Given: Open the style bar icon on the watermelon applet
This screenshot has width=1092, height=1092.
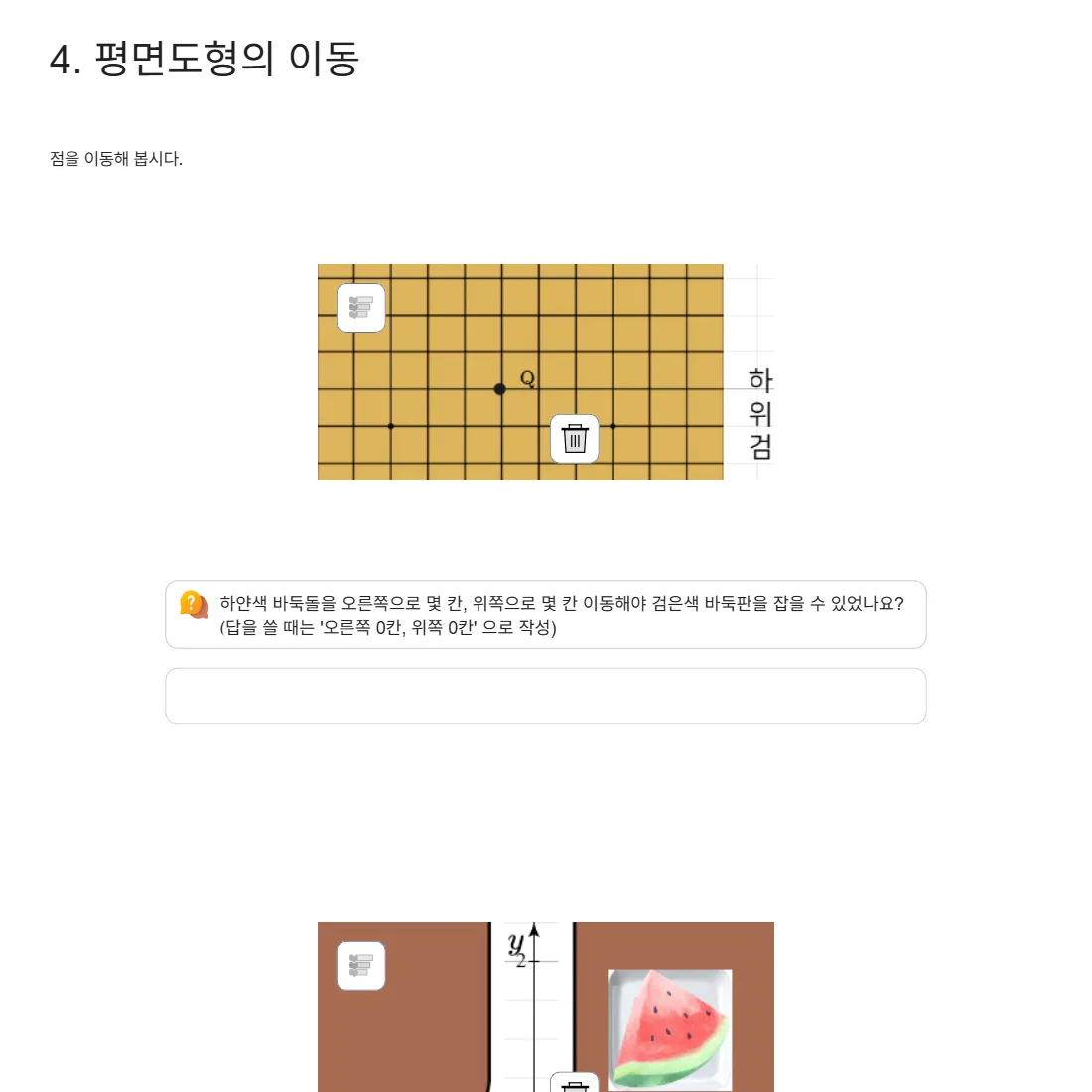Looking at the screenshot, I should [360, 966].
